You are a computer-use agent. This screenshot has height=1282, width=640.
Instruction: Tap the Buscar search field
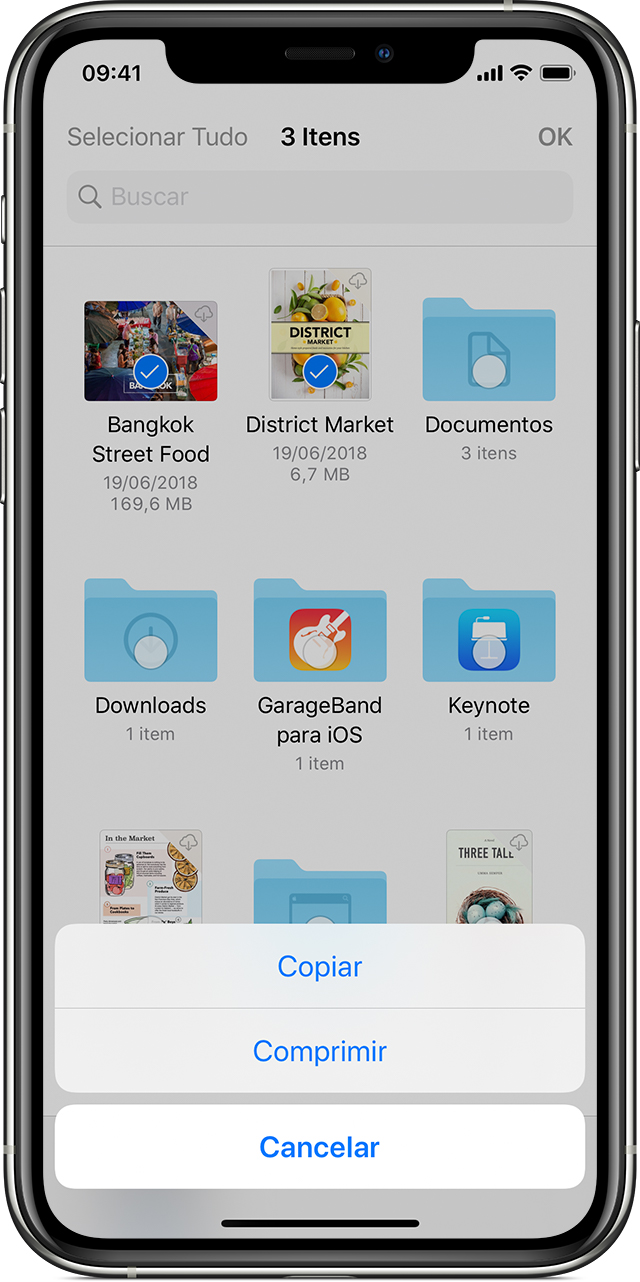click(x=320, y=197)
